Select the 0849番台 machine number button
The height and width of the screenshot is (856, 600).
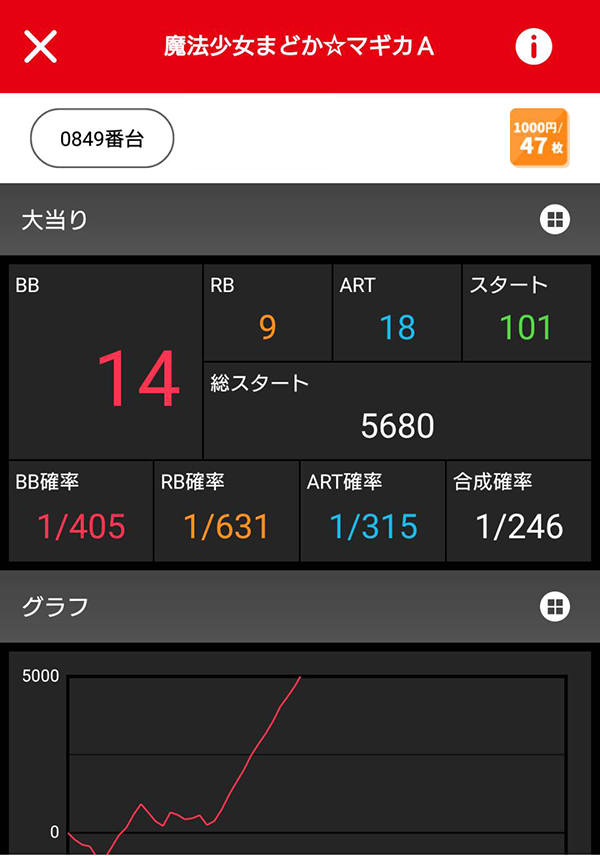[x=103, y=138]
